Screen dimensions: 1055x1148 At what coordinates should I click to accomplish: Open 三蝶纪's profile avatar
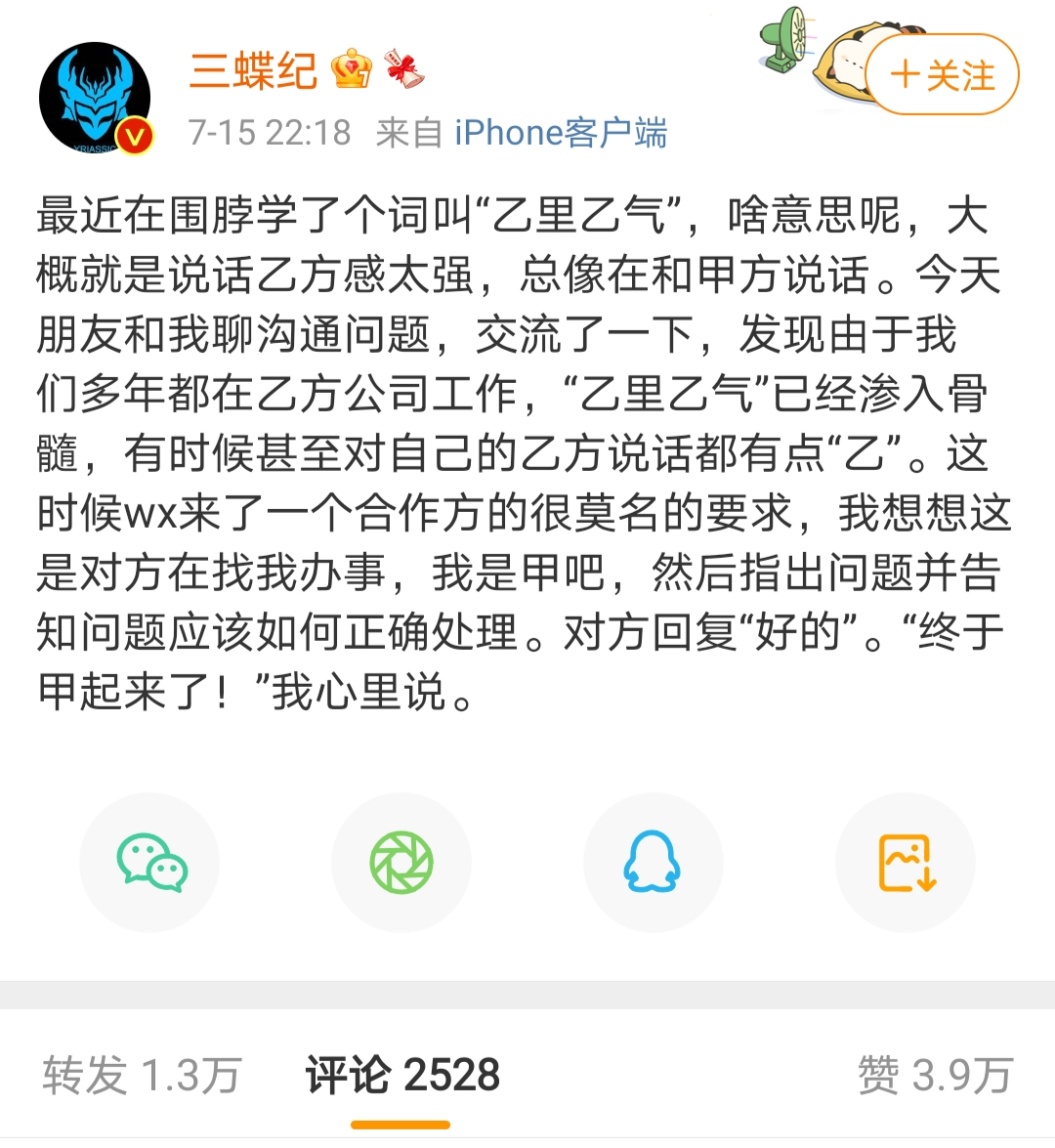[x=95, y=99]
